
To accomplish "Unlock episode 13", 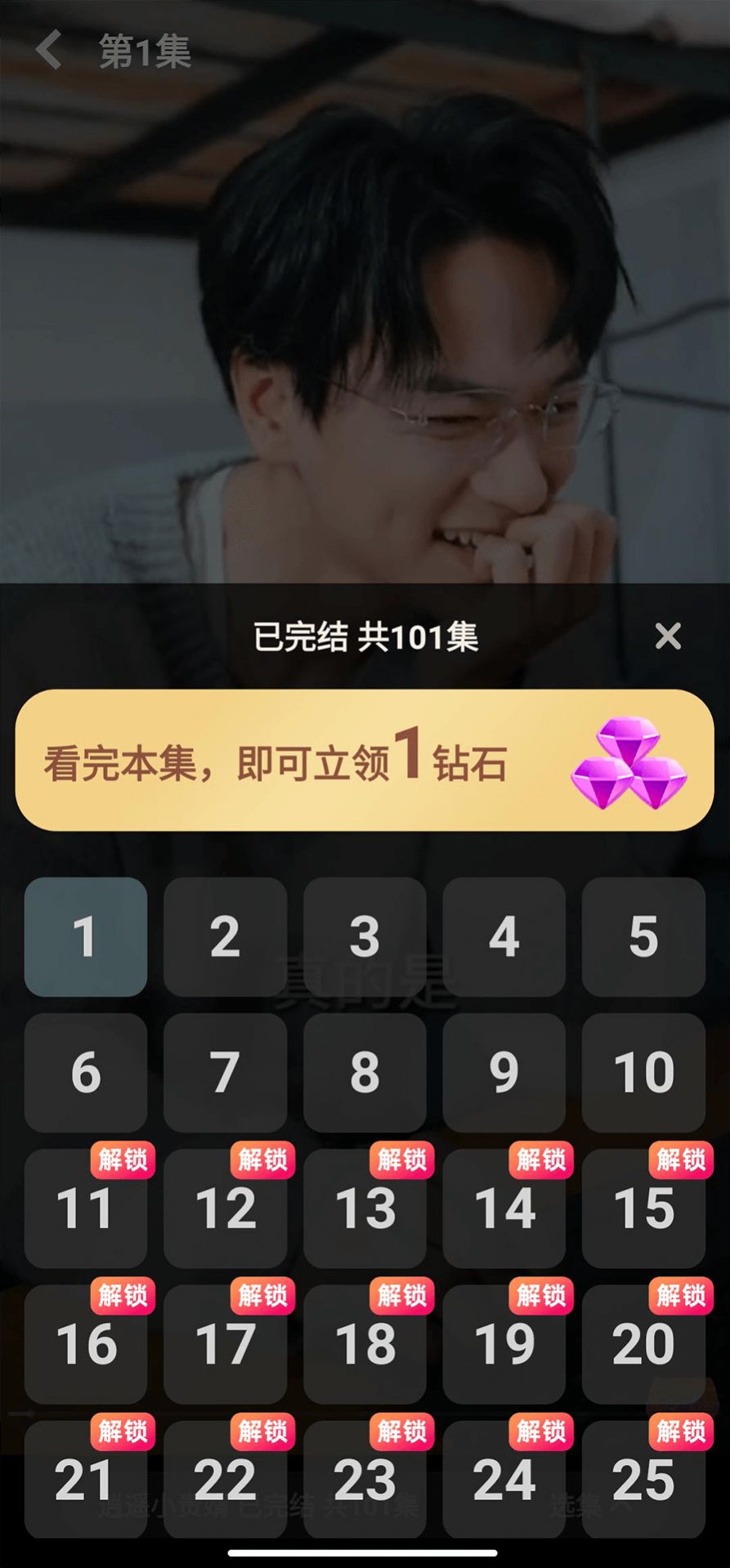I will (x=365, y=1208).
